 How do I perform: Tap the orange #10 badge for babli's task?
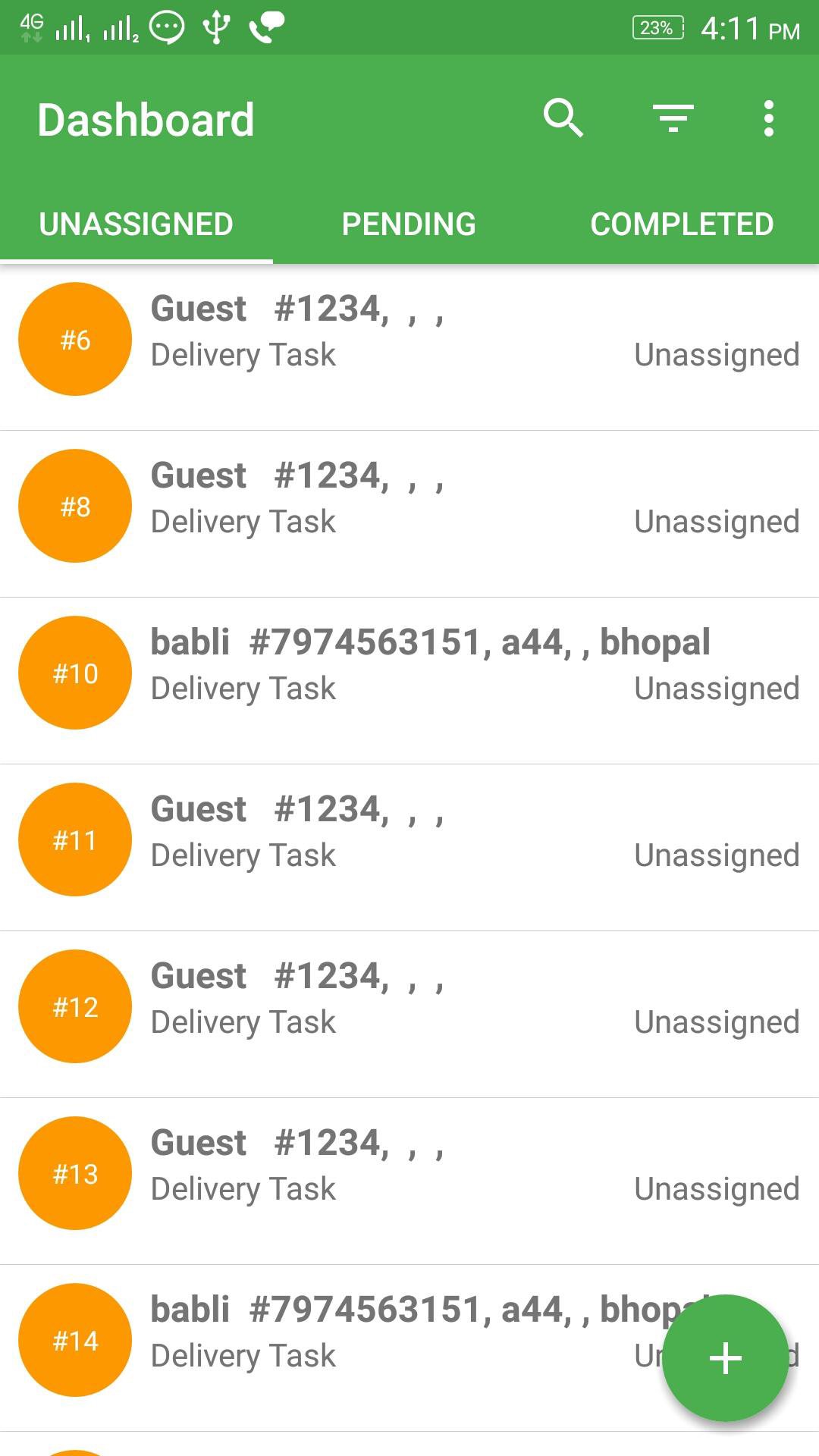[x=74, y=673]
